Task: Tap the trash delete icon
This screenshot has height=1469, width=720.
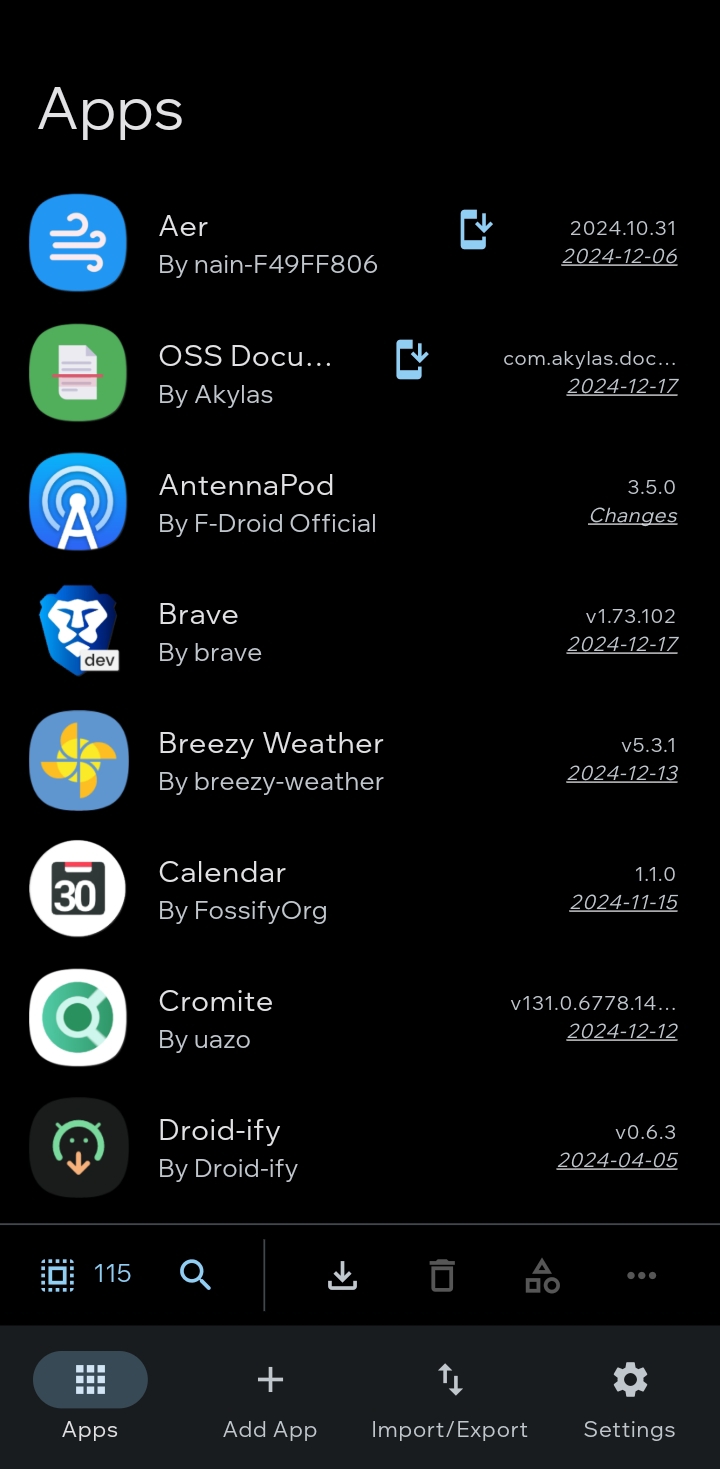Action: (442, 1275)
